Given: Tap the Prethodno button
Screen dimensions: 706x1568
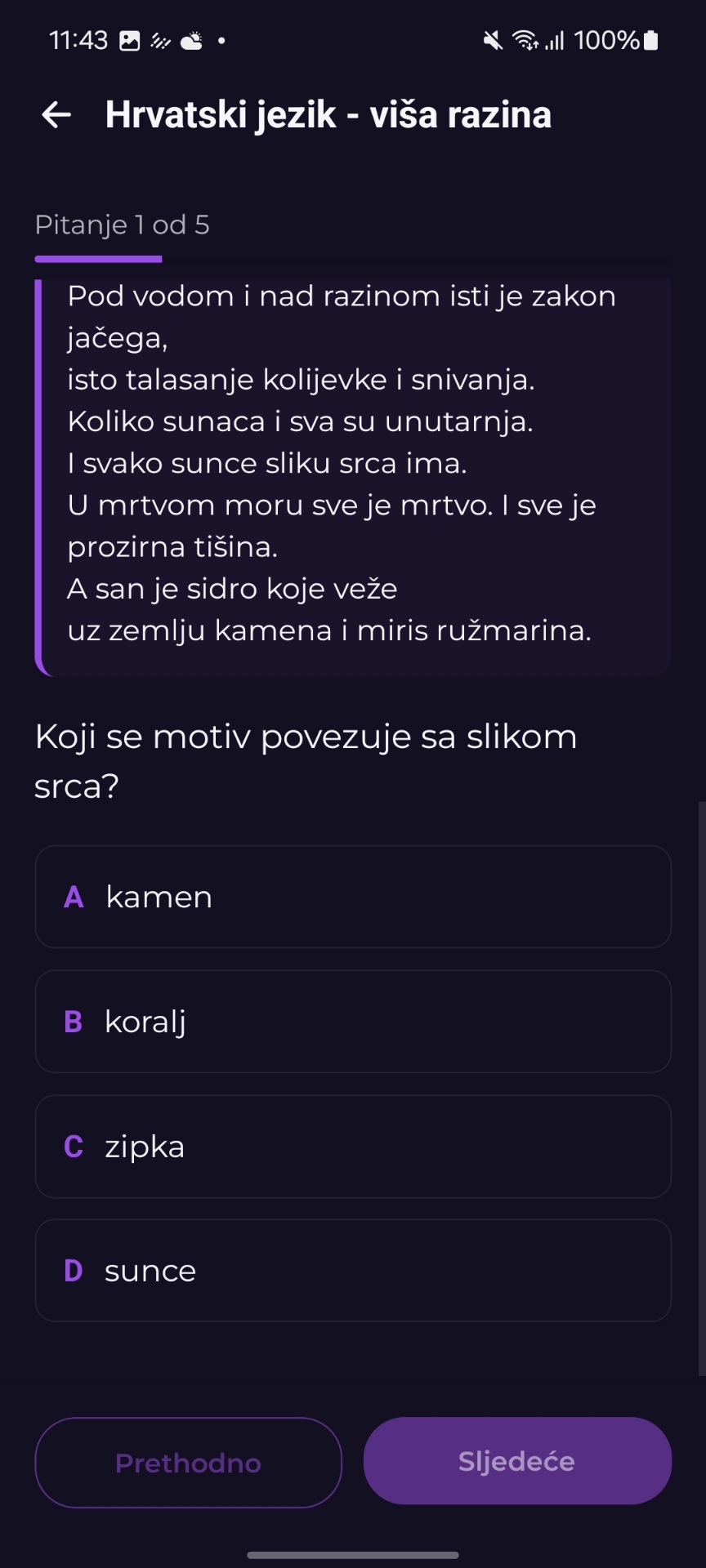Looking at the screenshot, I should tap(188, 1463).
